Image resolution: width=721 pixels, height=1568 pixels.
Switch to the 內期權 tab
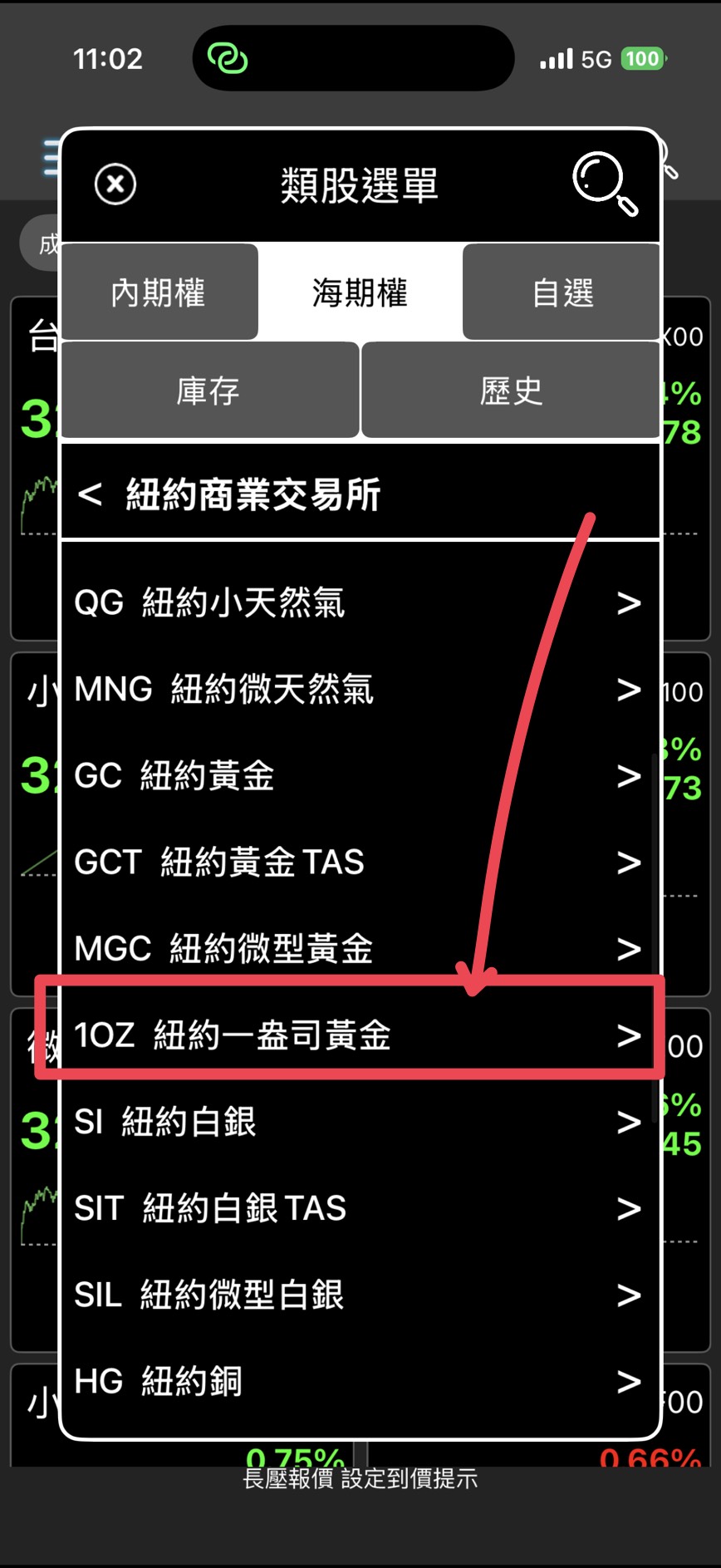159,292
